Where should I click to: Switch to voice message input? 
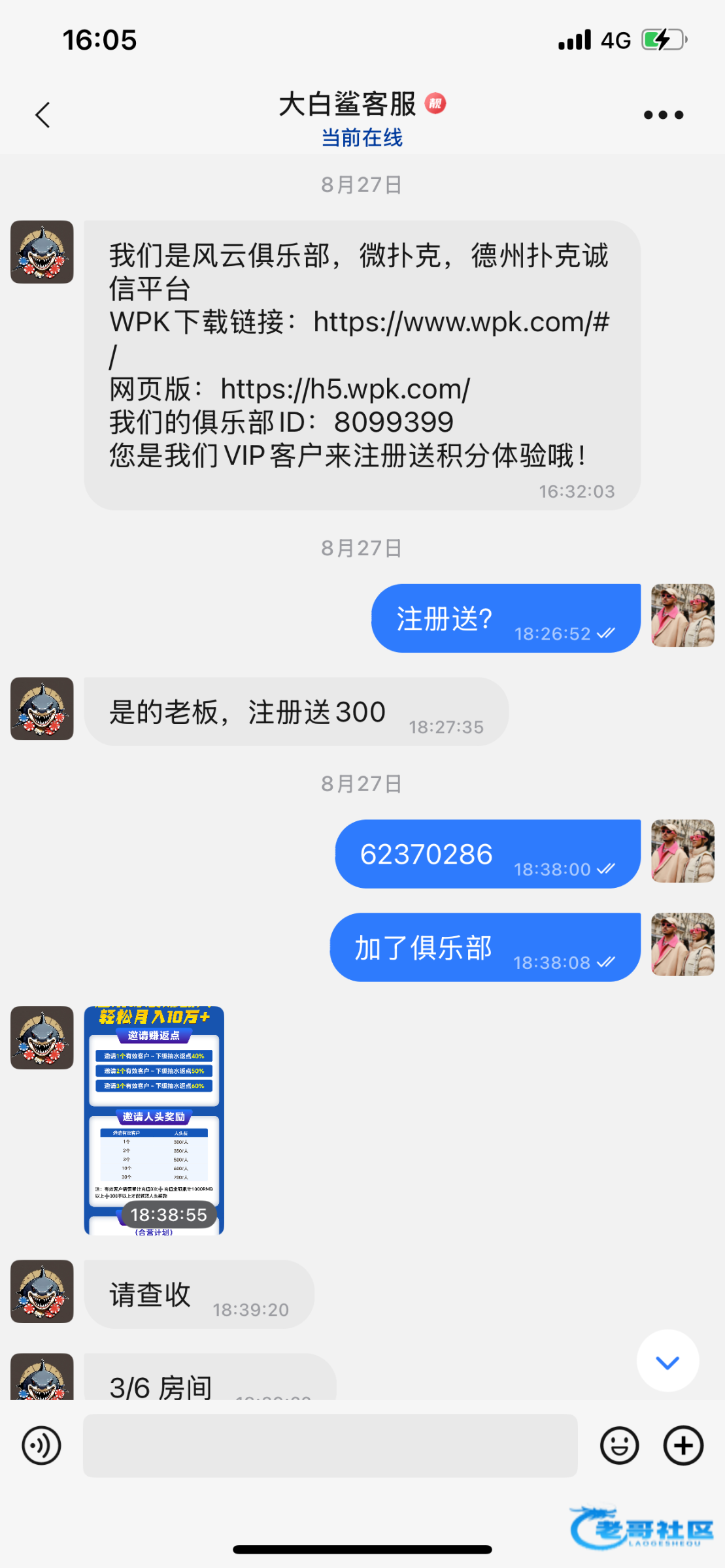[41, 1446]
